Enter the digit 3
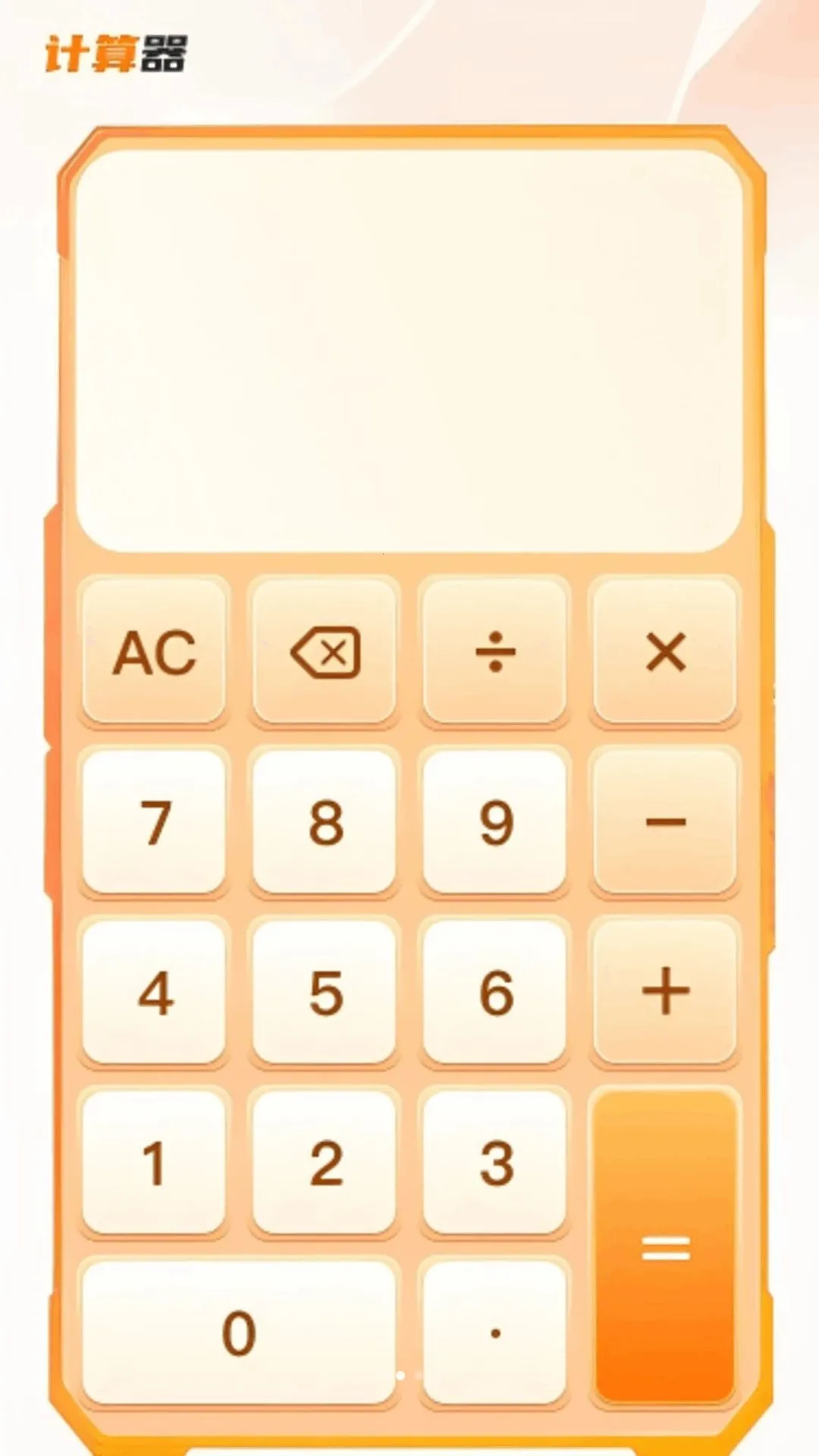 (x=495, y=1163)
